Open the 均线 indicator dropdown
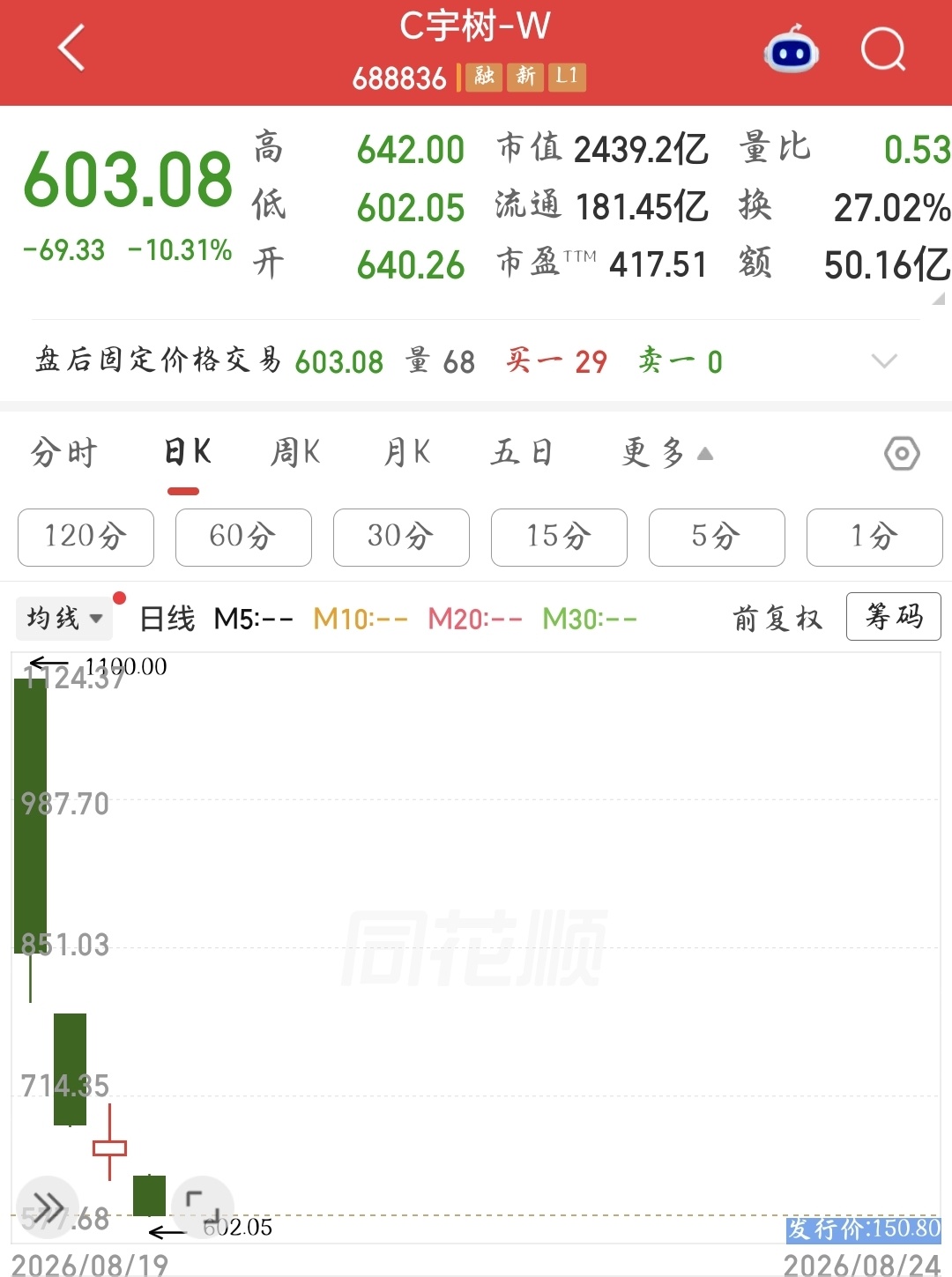This screenshot has width=952, height=1277. pos(64,618)
